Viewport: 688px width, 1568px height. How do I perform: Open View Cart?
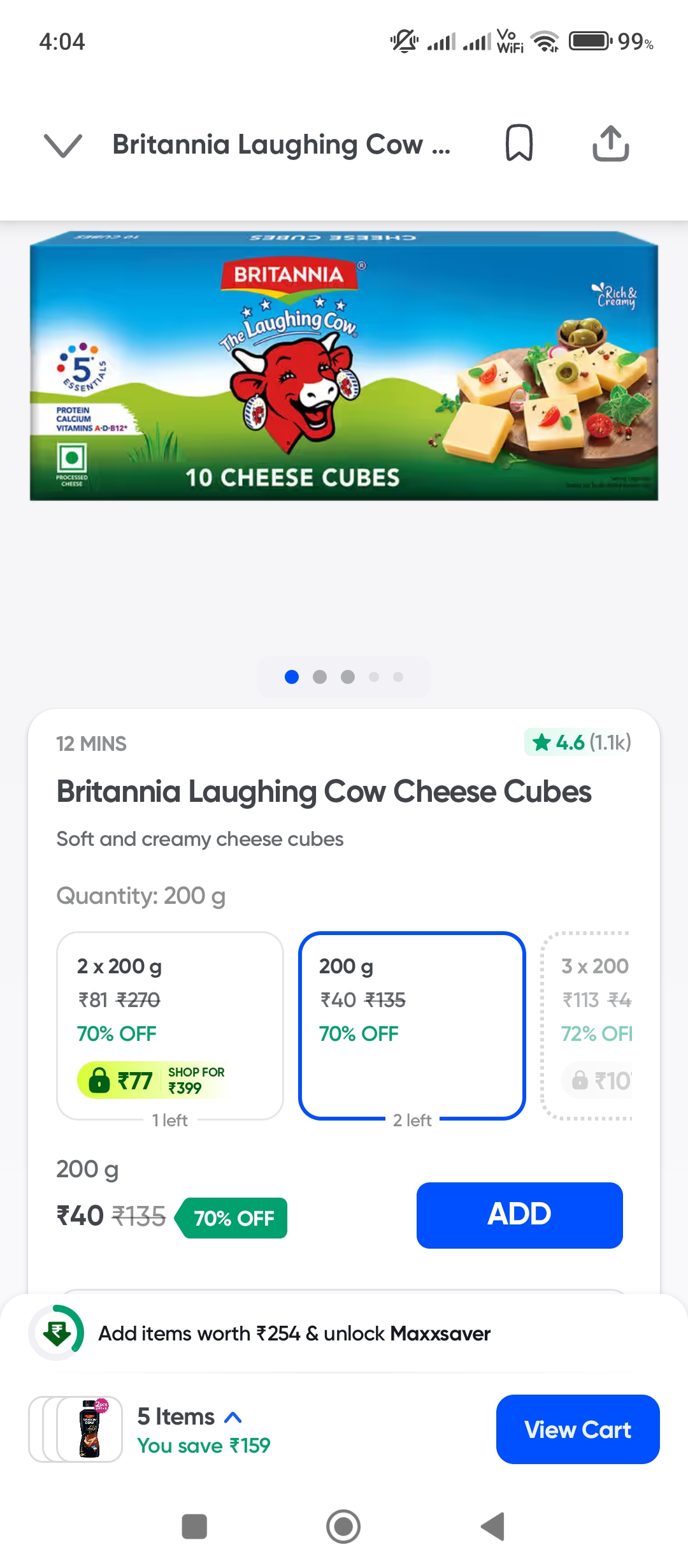(577, 1429)
